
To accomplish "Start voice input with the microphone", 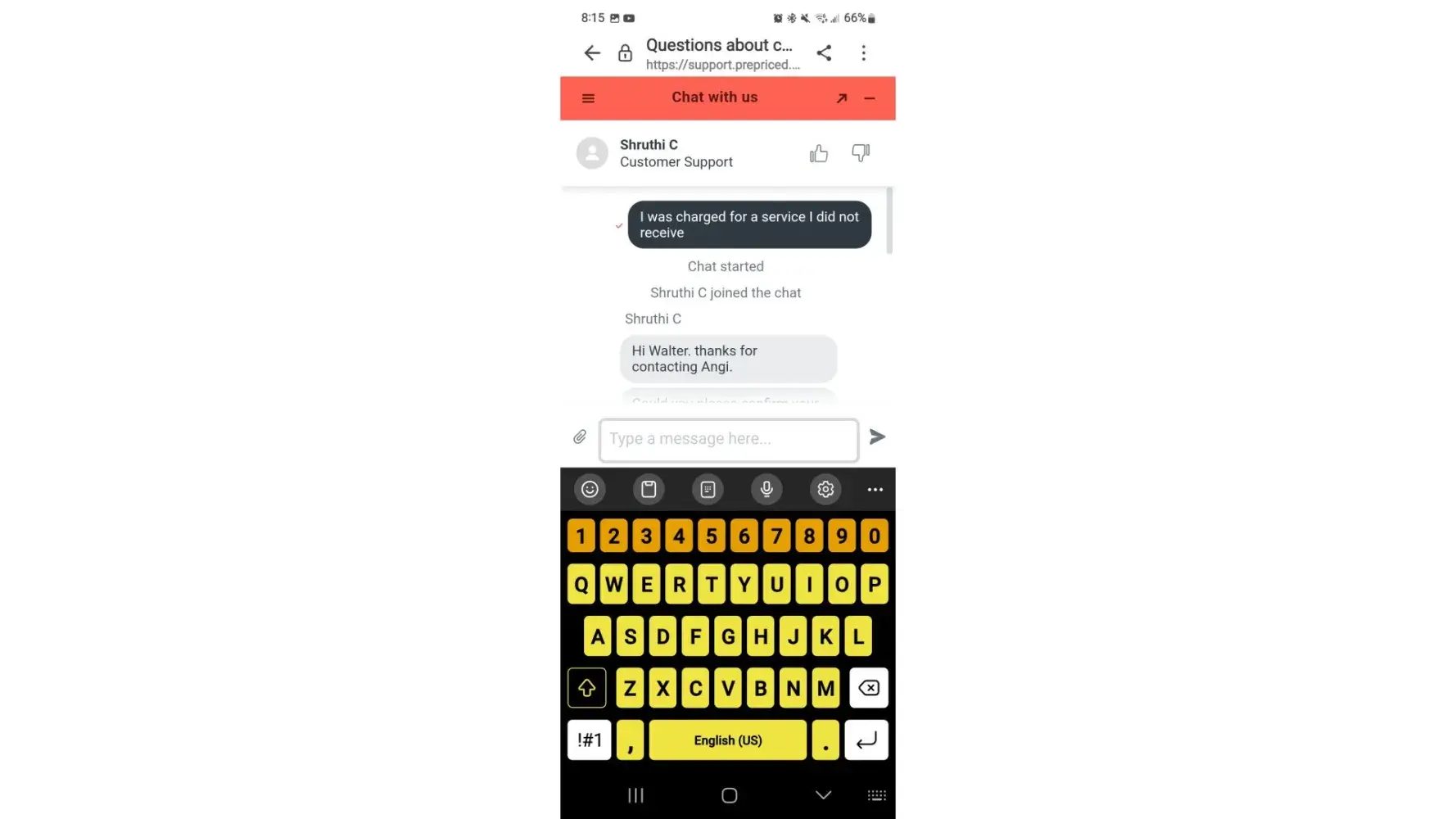I will click(766, 489).
